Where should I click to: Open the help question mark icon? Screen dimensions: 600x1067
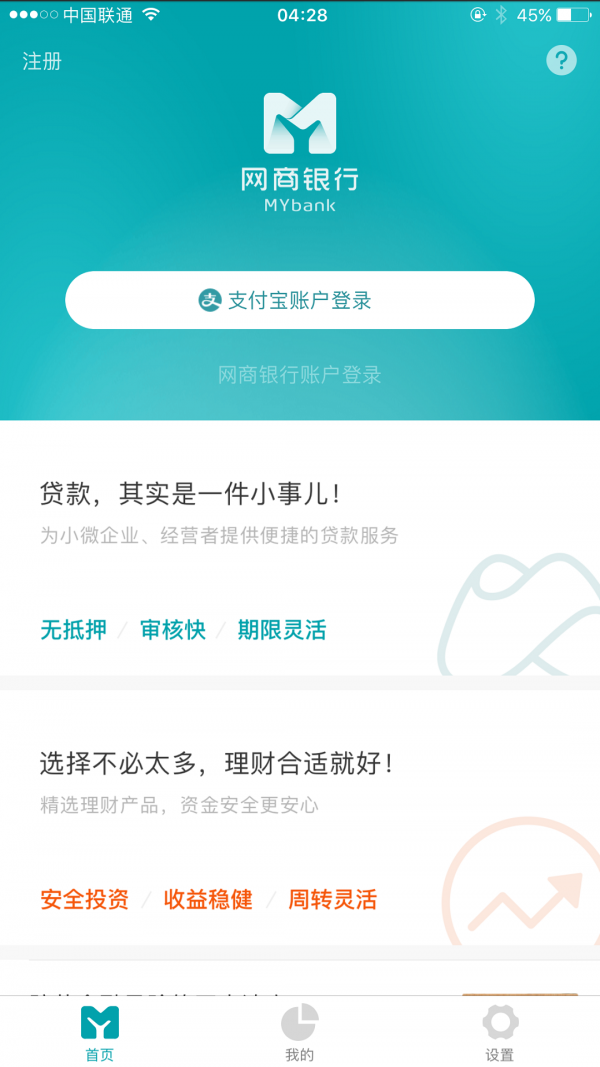(561, 60)
